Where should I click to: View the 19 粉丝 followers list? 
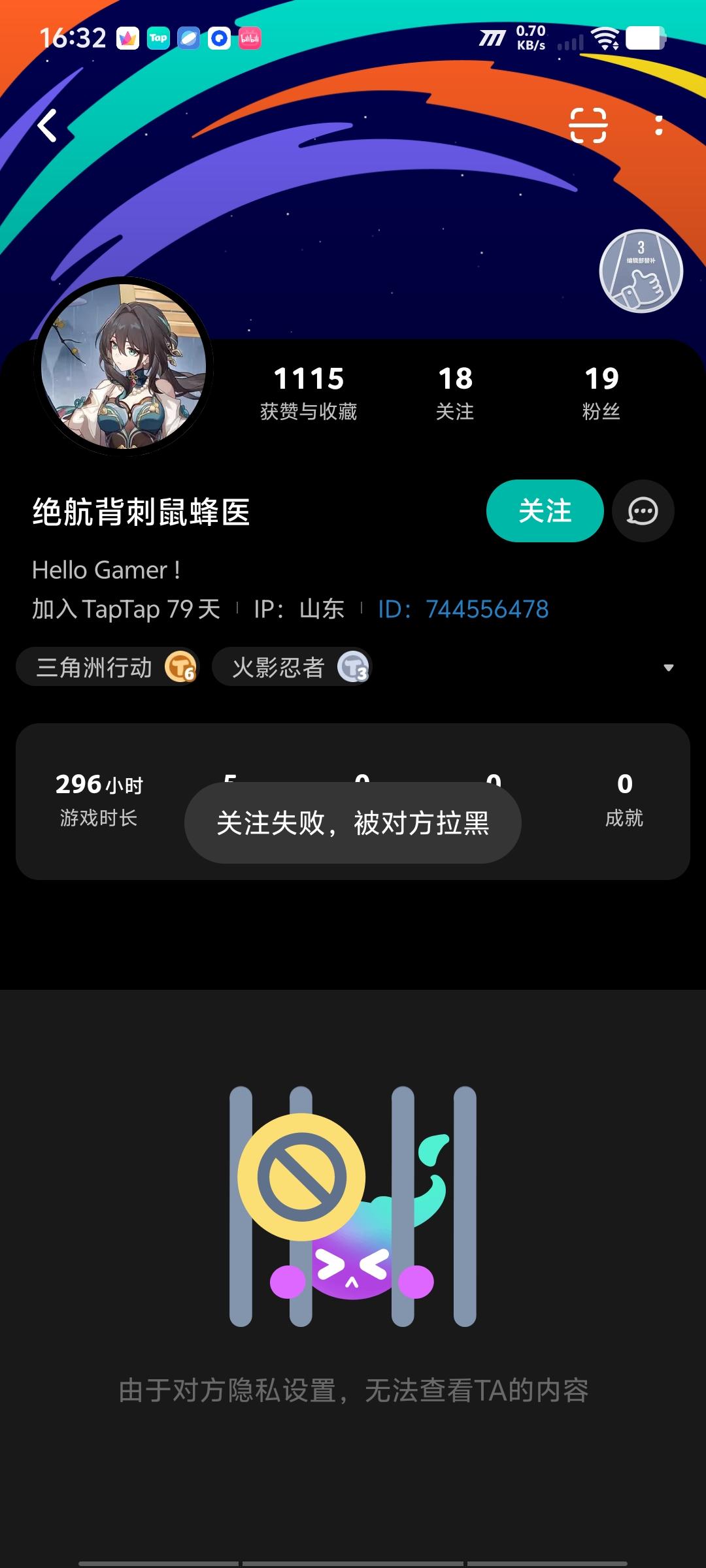[x=601, y=392]
